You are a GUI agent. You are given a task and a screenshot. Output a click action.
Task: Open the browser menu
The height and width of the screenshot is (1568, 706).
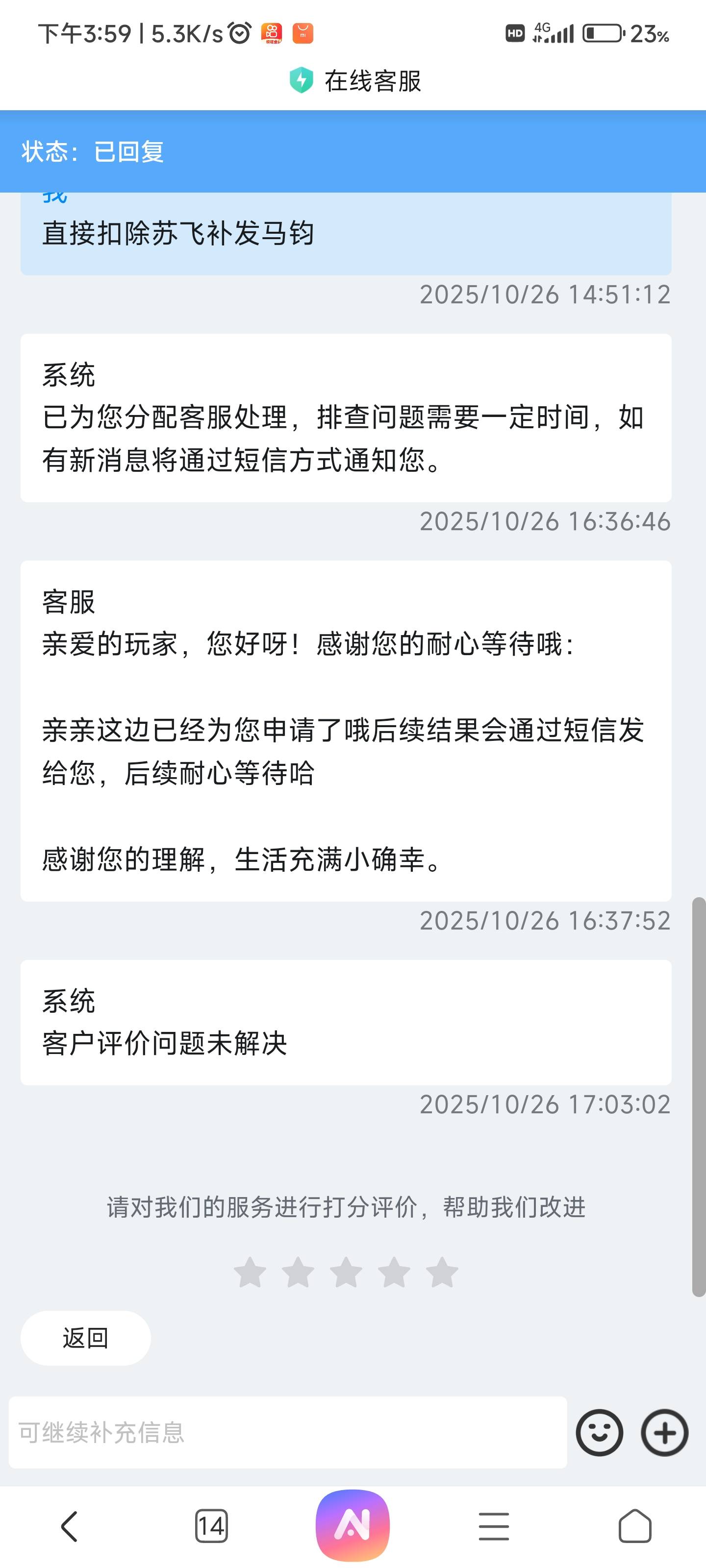494,1527
